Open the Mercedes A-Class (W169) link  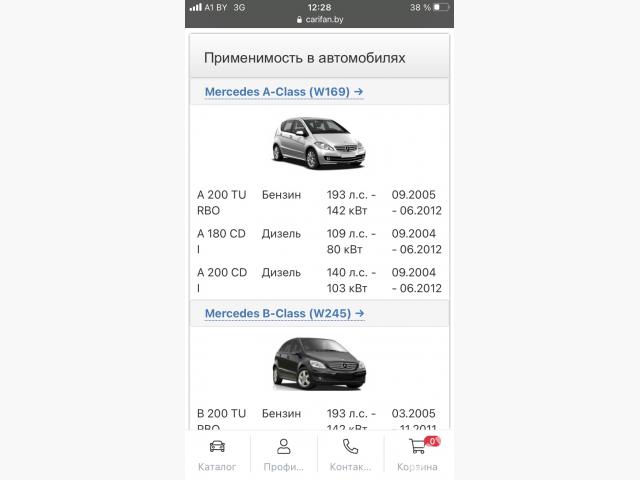tap(283, 92)
